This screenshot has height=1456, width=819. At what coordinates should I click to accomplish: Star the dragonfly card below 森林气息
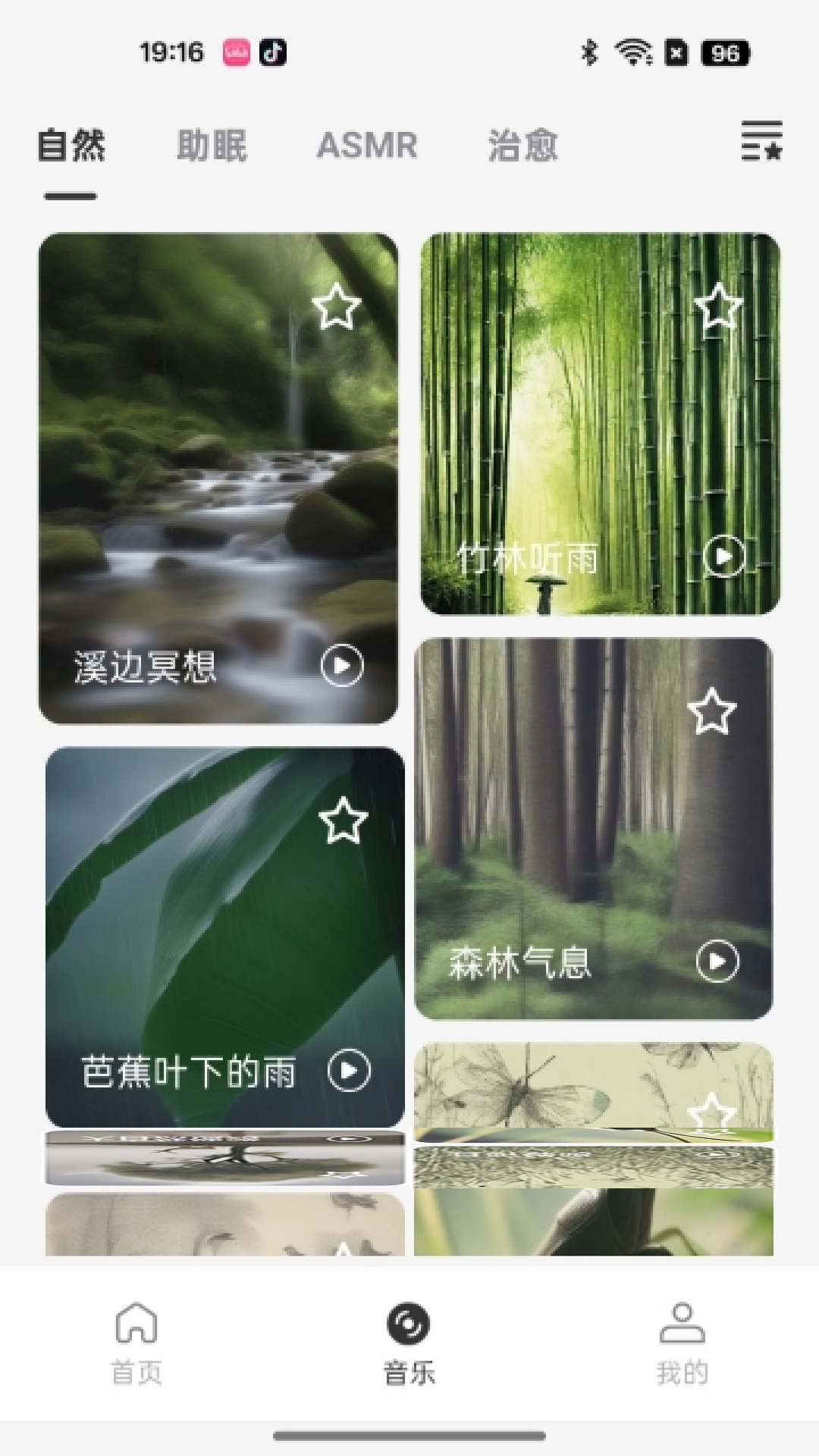[711, 1112]
